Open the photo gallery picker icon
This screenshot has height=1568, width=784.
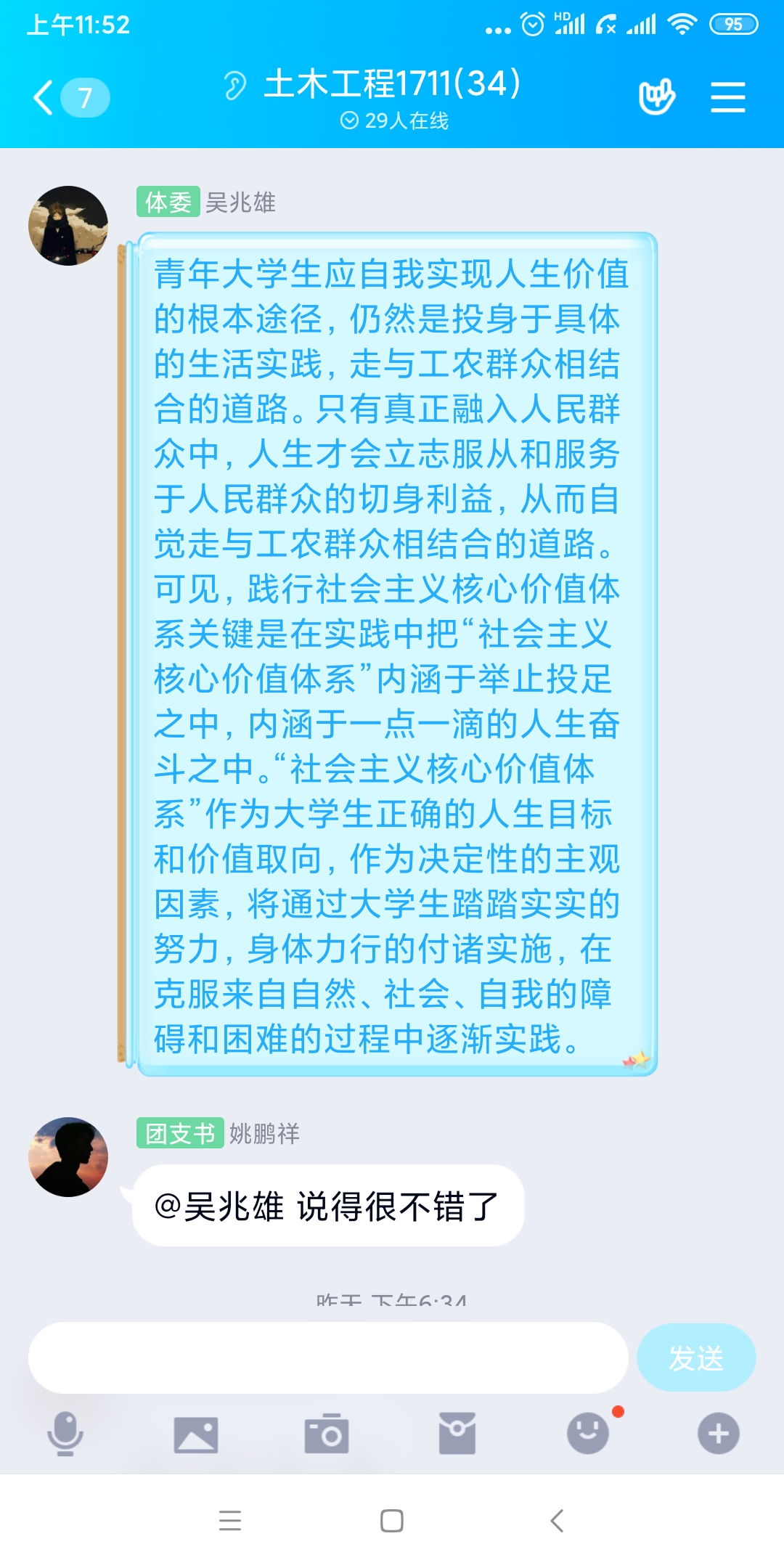pyautogui.click(x=196, y=1434)
